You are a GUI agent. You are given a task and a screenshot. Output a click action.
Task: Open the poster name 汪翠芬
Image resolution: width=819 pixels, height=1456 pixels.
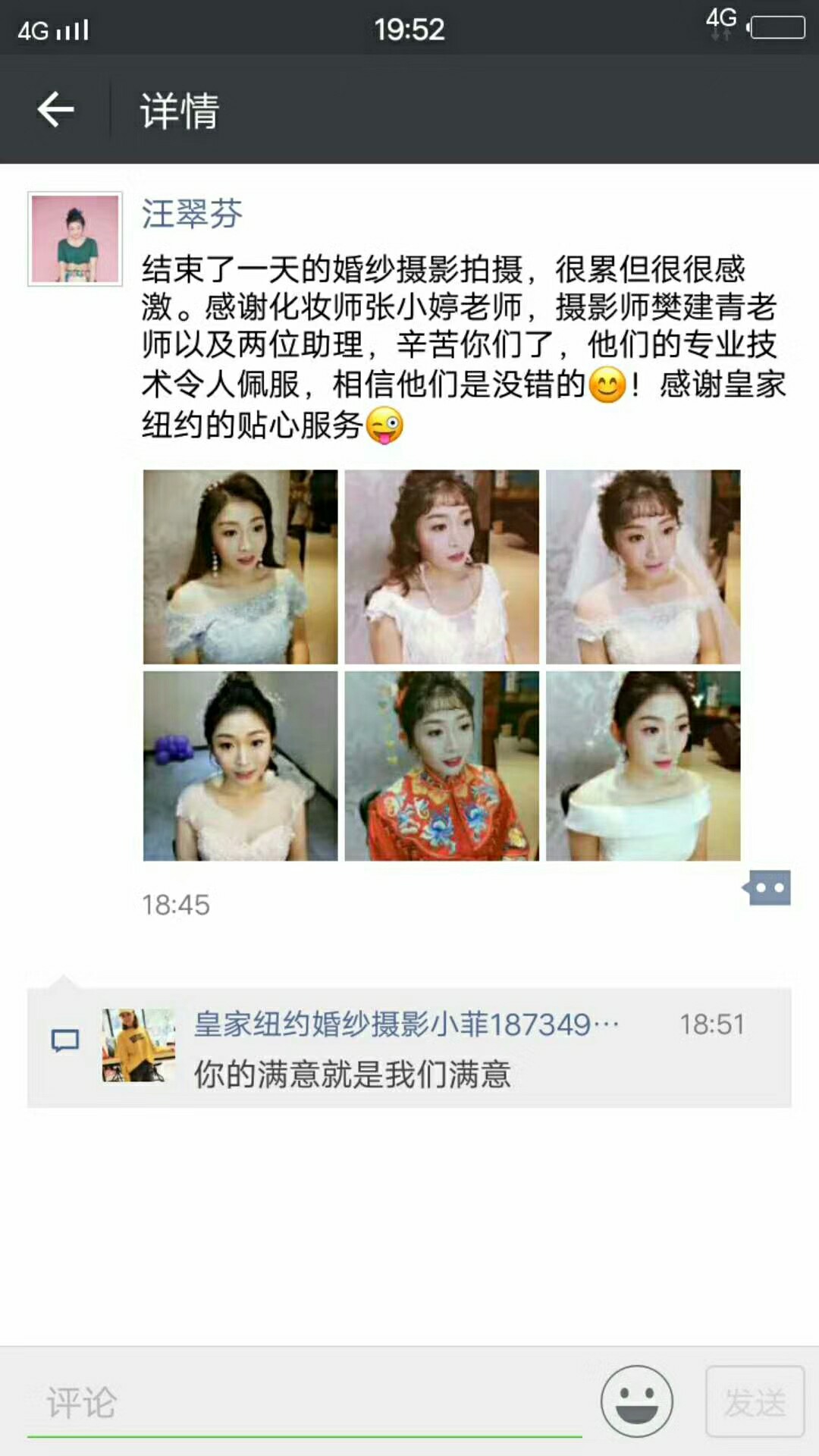[x=192, y=214]
